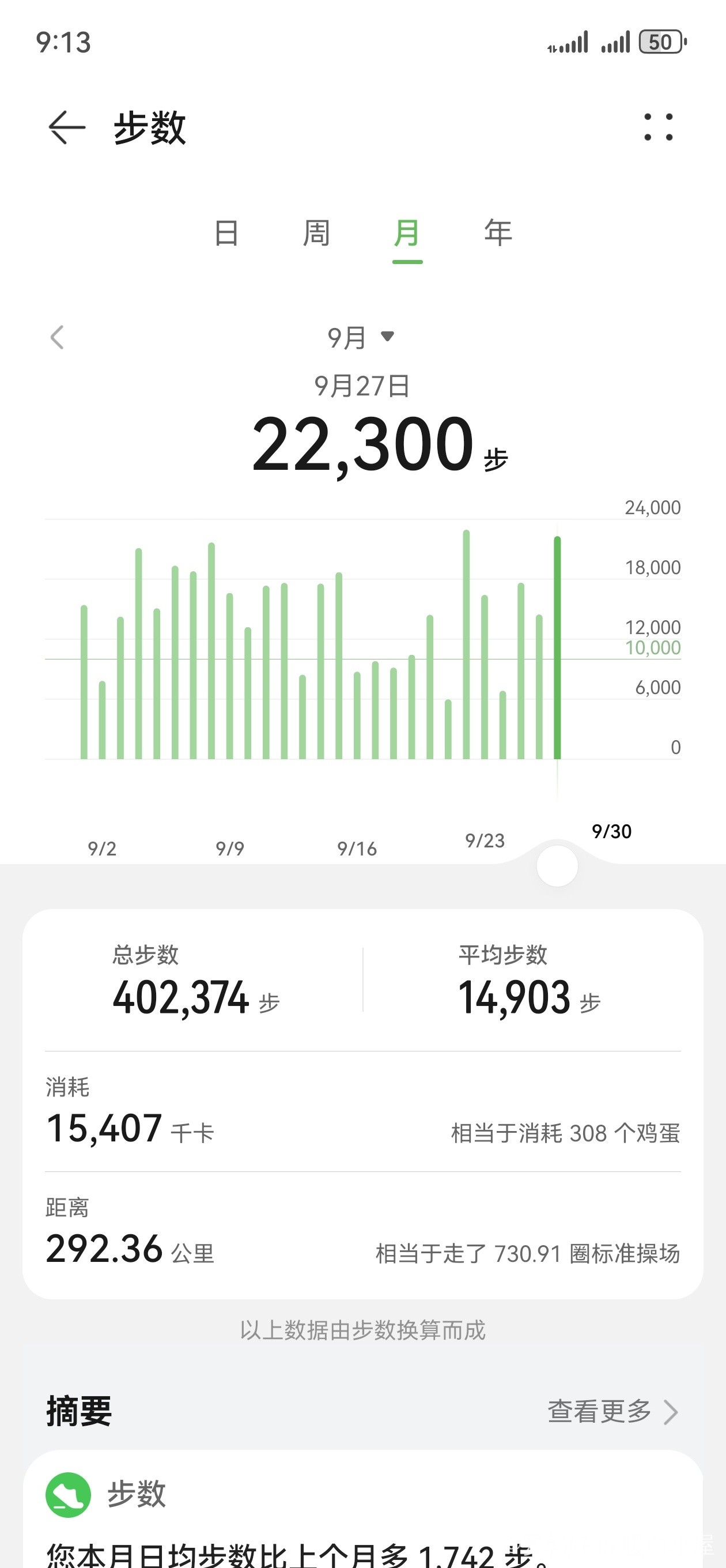
Task: Select the 月 tab
Action: [x=407, y=233]
